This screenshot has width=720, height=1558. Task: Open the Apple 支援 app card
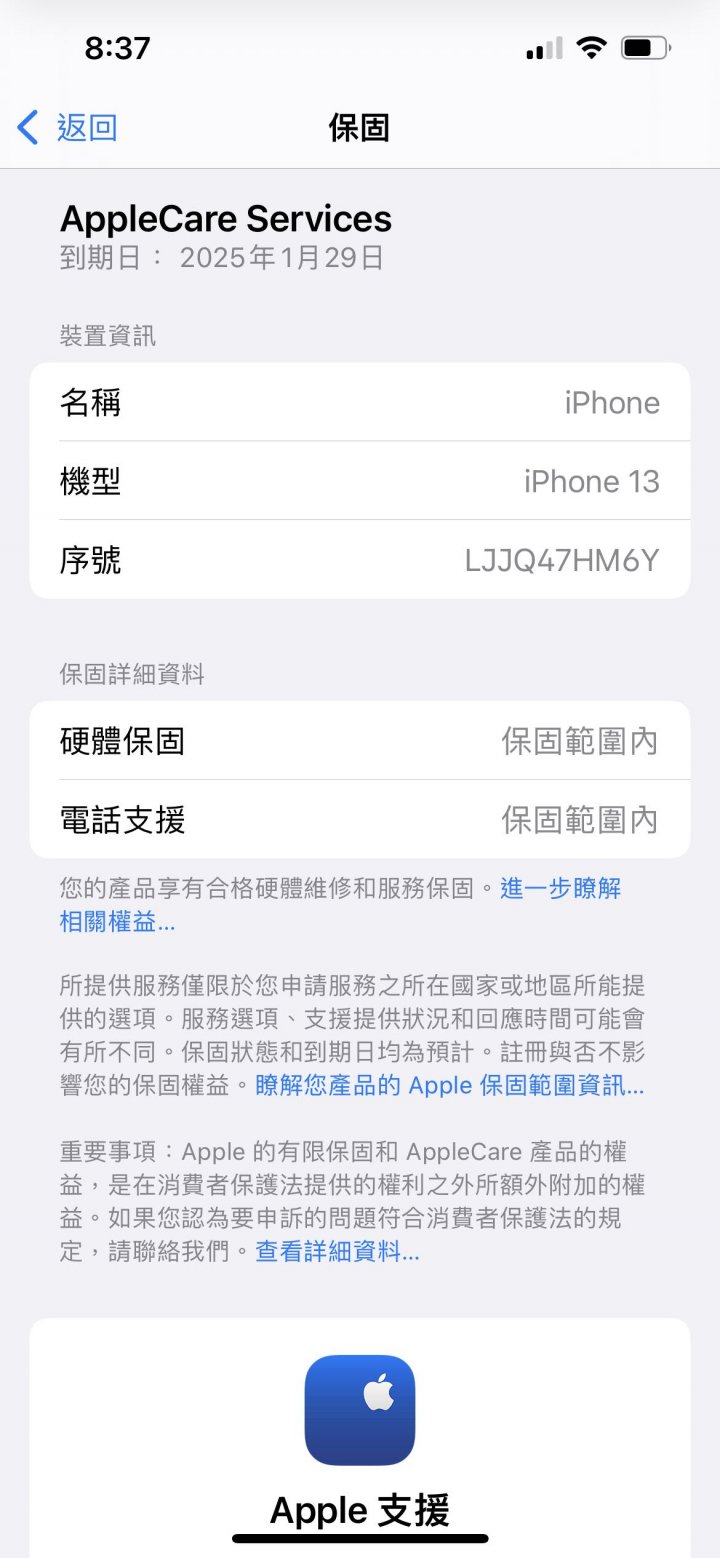click(x=360, y=1430)
